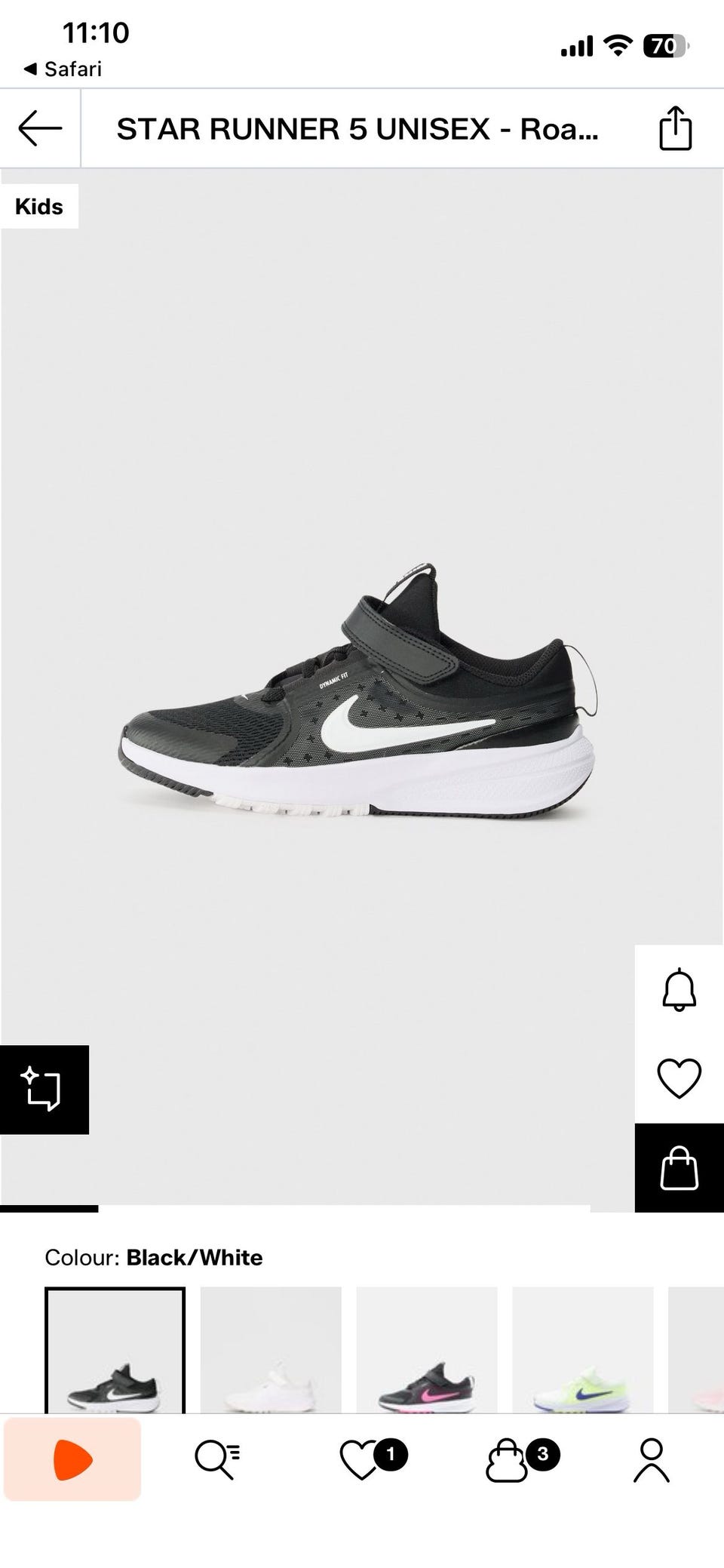Select the black and pink colour variant
This screenshot has width=724, height=1568.
click(427, 1349)
